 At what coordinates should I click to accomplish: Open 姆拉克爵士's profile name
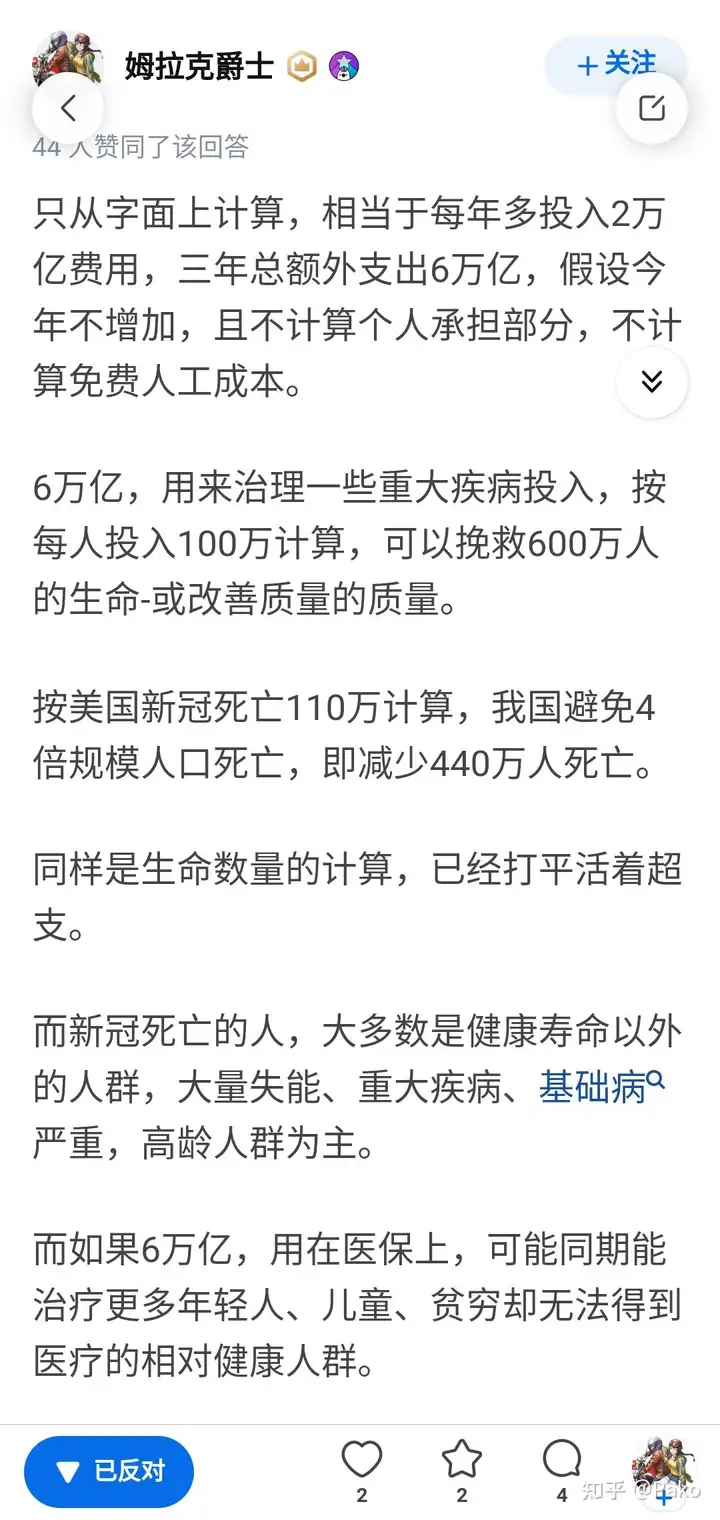pyautogui.click(x=199, y=66)
